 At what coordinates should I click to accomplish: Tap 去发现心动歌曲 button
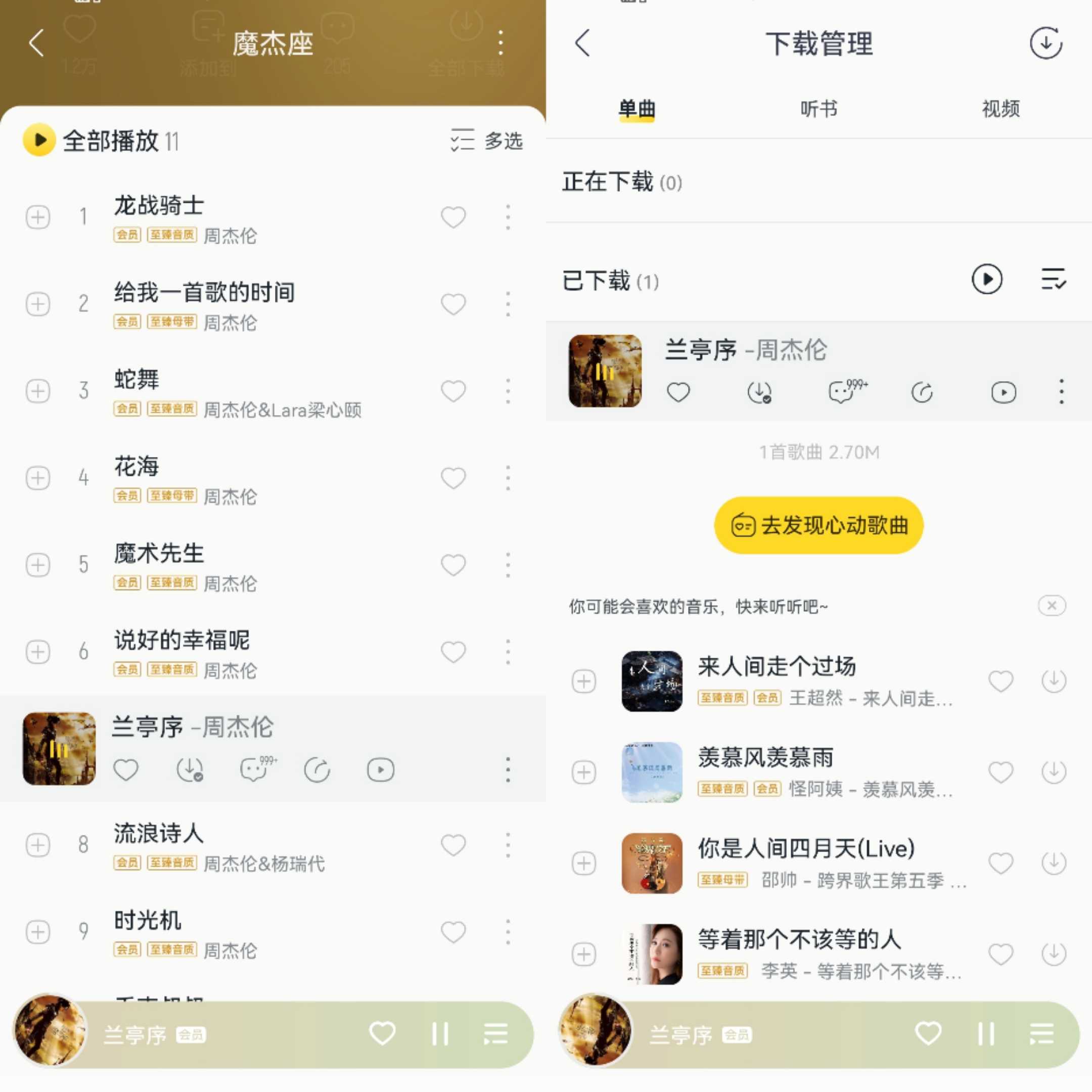pos(818,525)
